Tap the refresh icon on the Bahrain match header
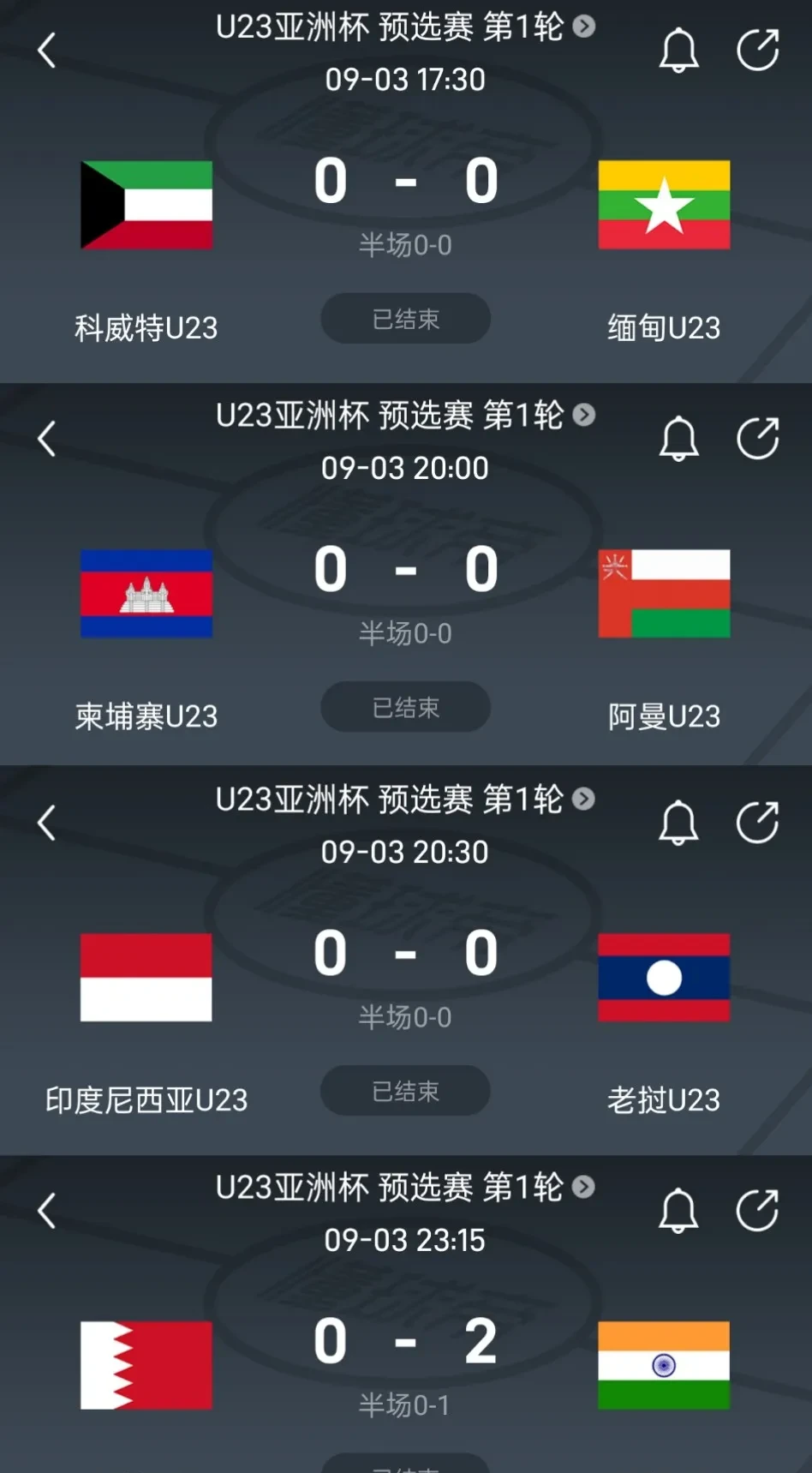The image size is (812, 1473). (757, 1211)
